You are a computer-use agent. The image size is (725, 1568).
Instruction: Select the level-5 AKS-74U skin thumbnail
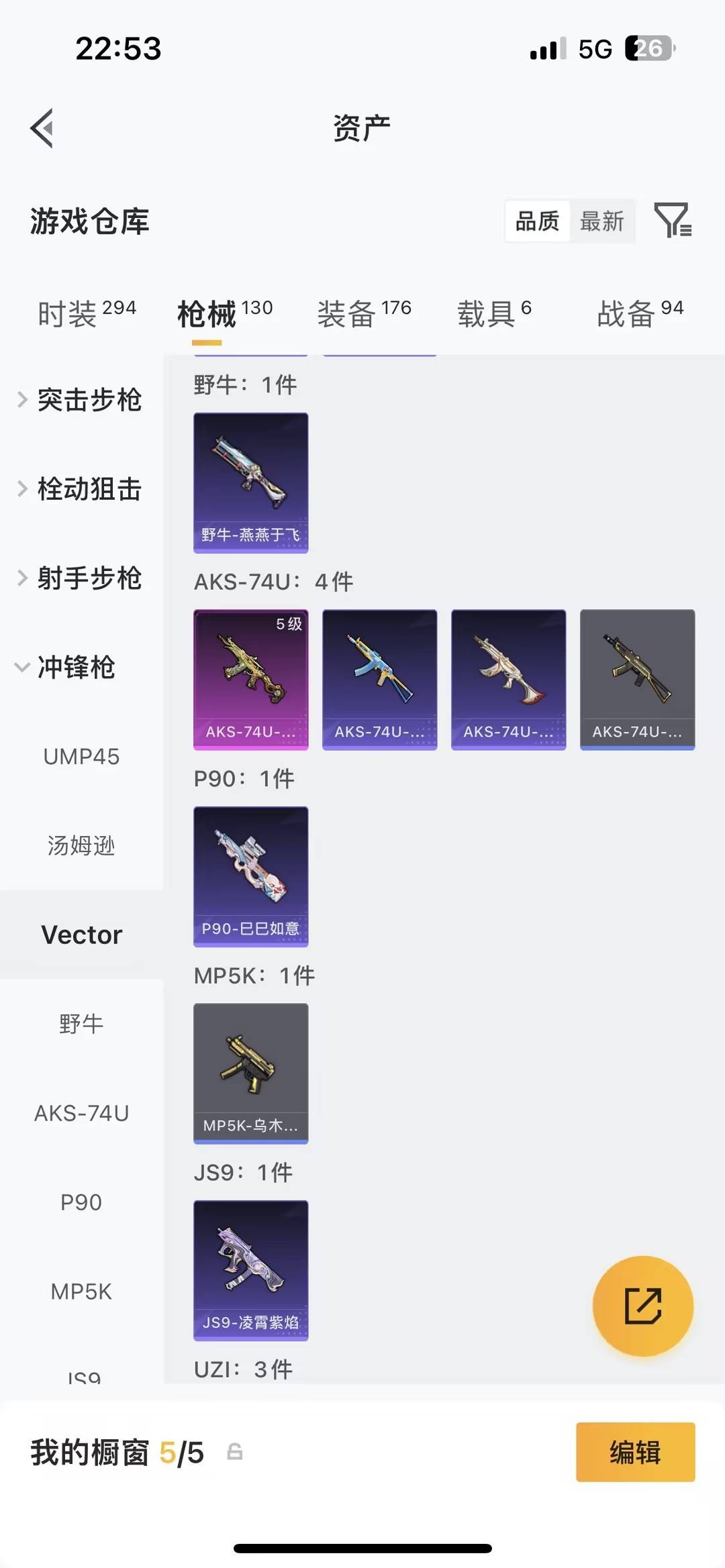point(250,680)
